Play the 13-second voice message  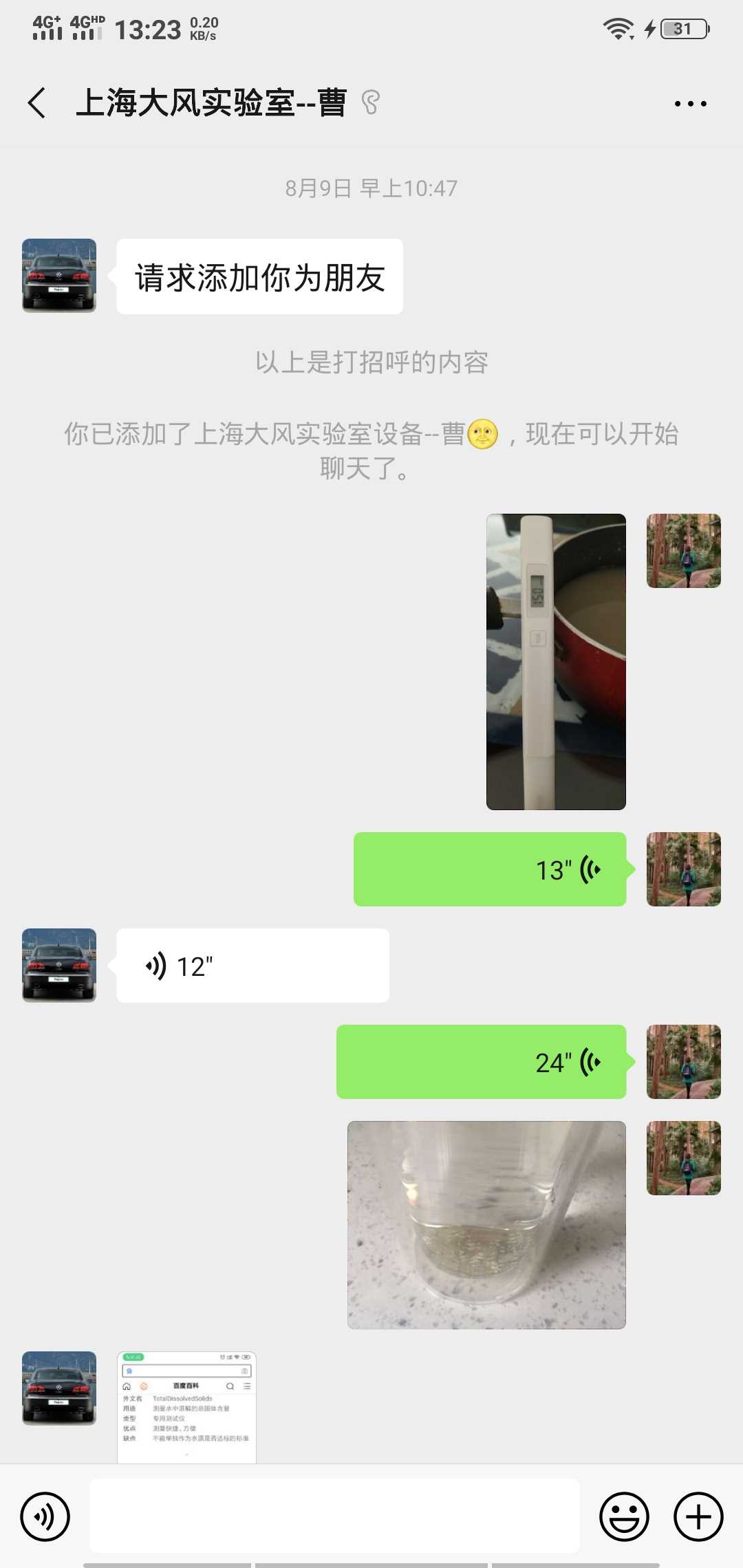[x=490, y=869]
